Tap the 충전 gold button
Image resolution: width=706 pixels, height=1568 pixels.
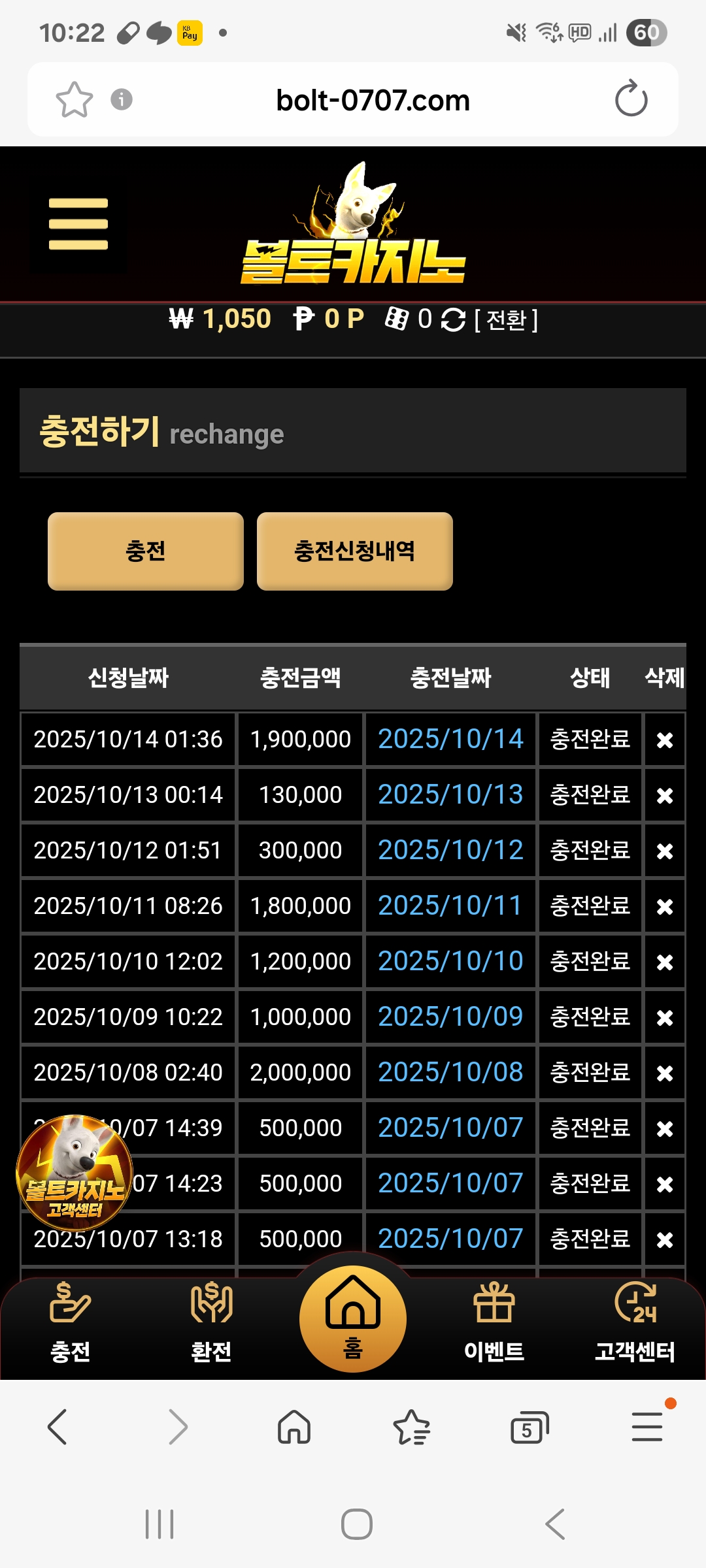[145, 551]
